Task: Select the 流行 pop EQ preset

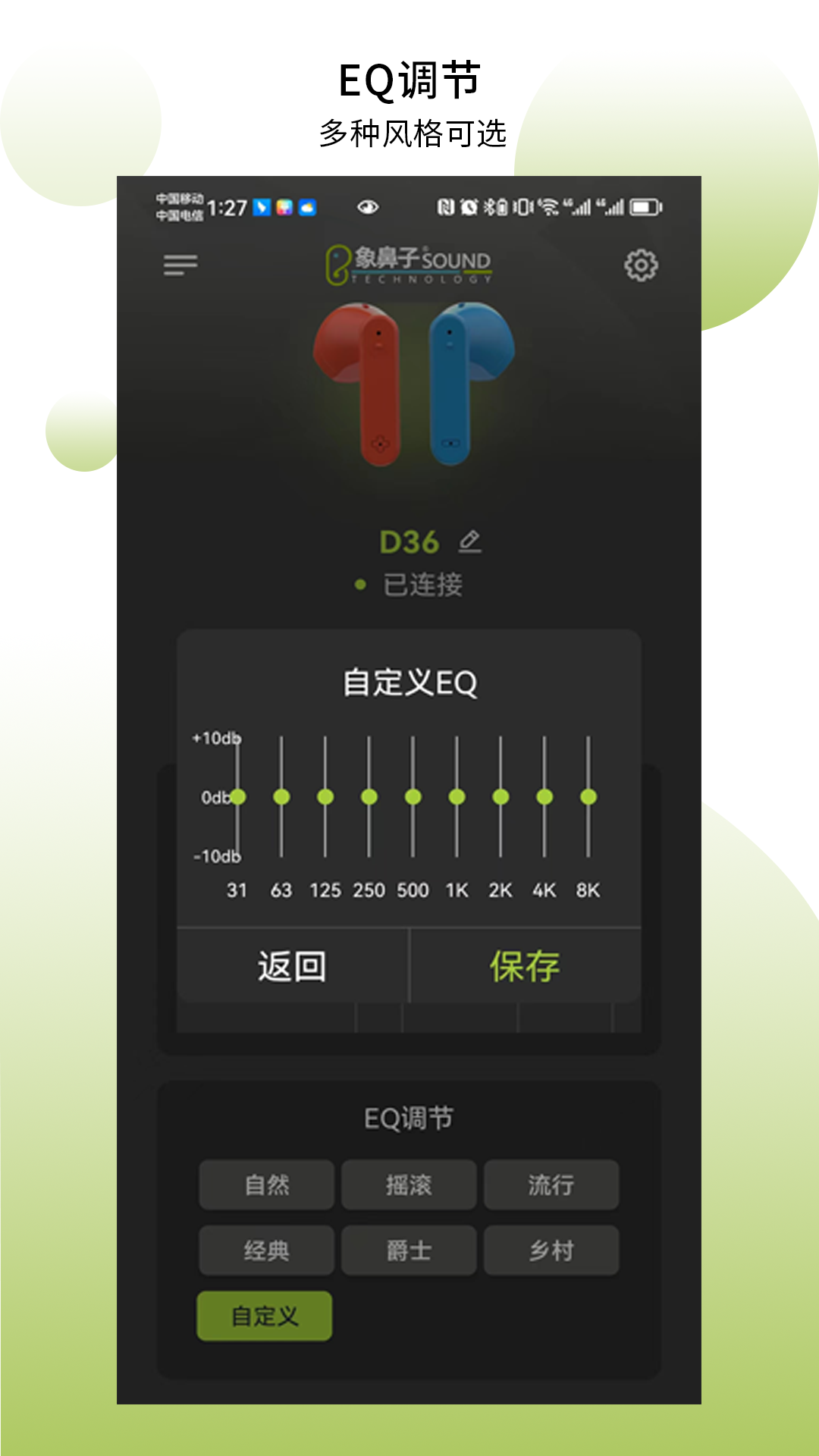Action: click(551, 1185)
